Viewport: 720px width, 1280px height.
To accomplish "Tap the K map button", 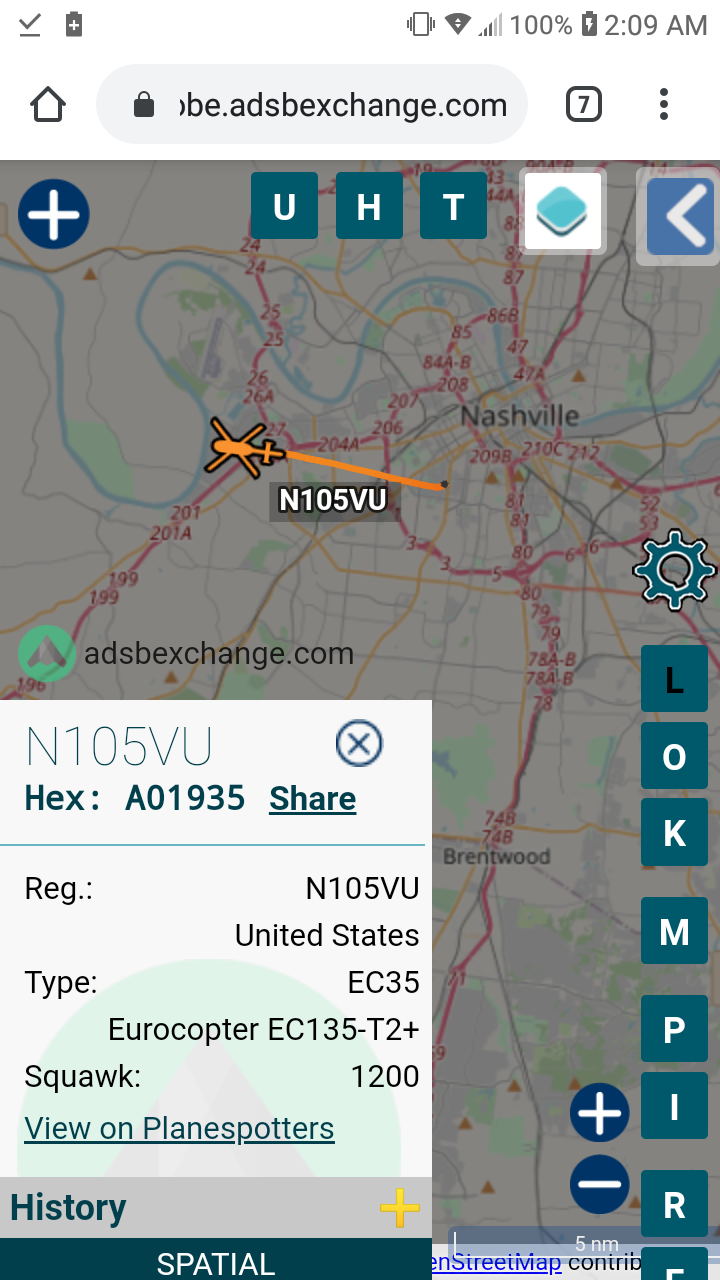I will [x=674, y=832].
